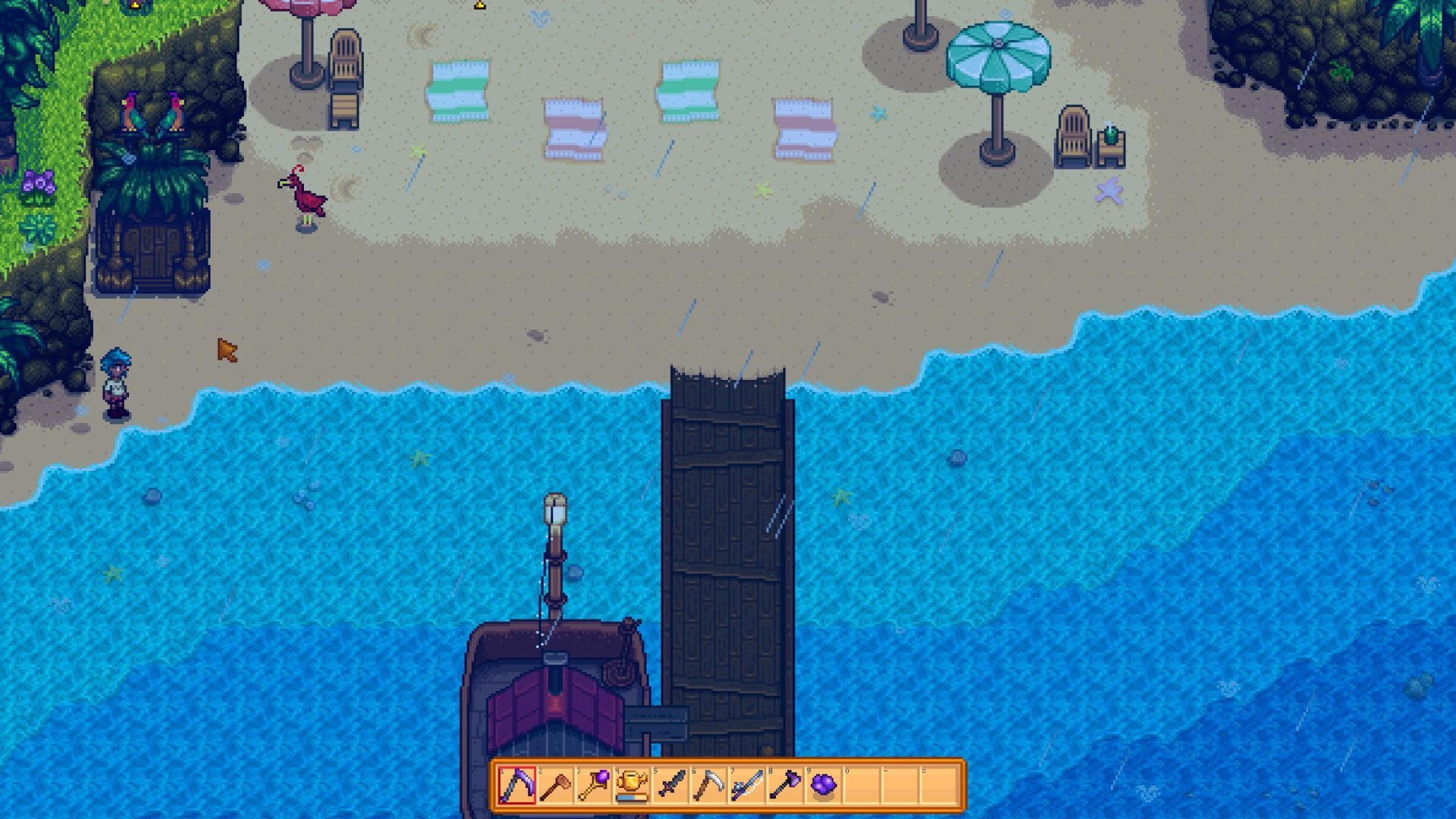Select empty toolbar slot 0
The image size is (1456, 819).
click(x=861, y=785)
